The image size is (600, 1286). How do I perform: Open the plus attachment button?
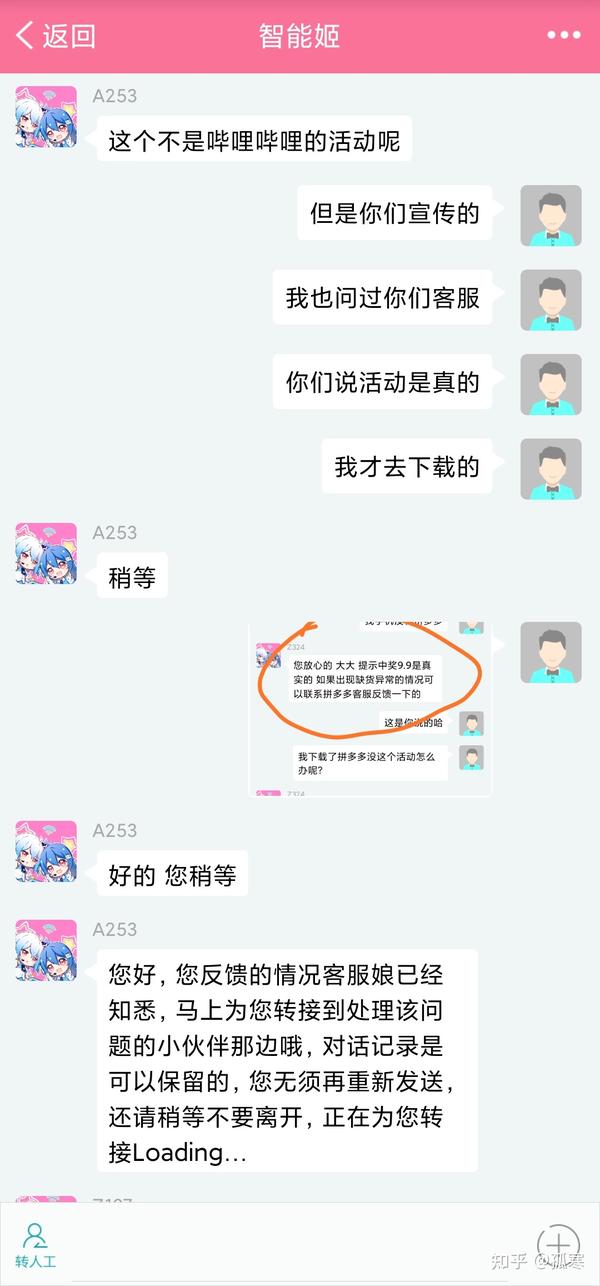(x=558, y=1243)
